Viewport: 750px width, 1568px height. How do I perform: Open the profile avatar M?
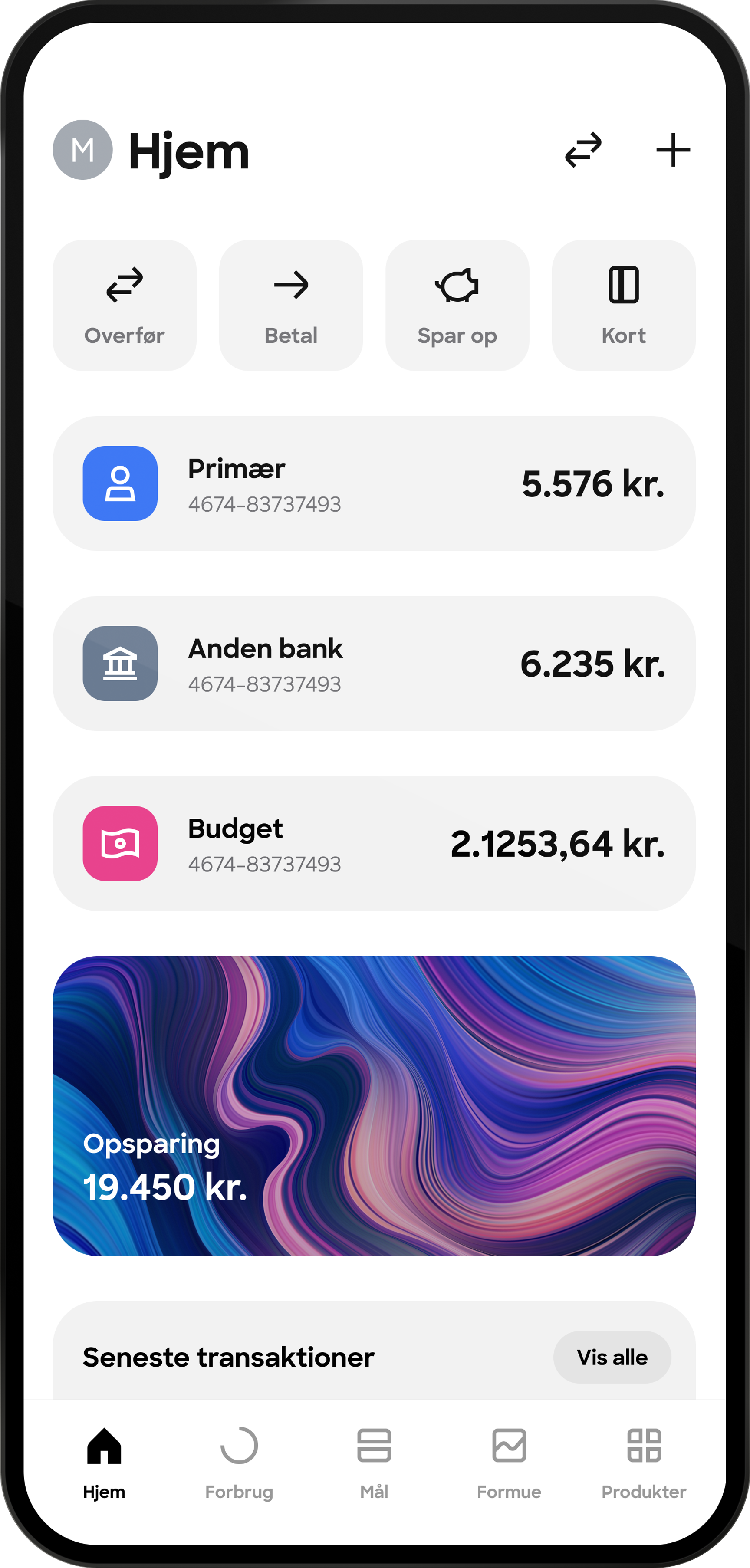coord(83,150)
